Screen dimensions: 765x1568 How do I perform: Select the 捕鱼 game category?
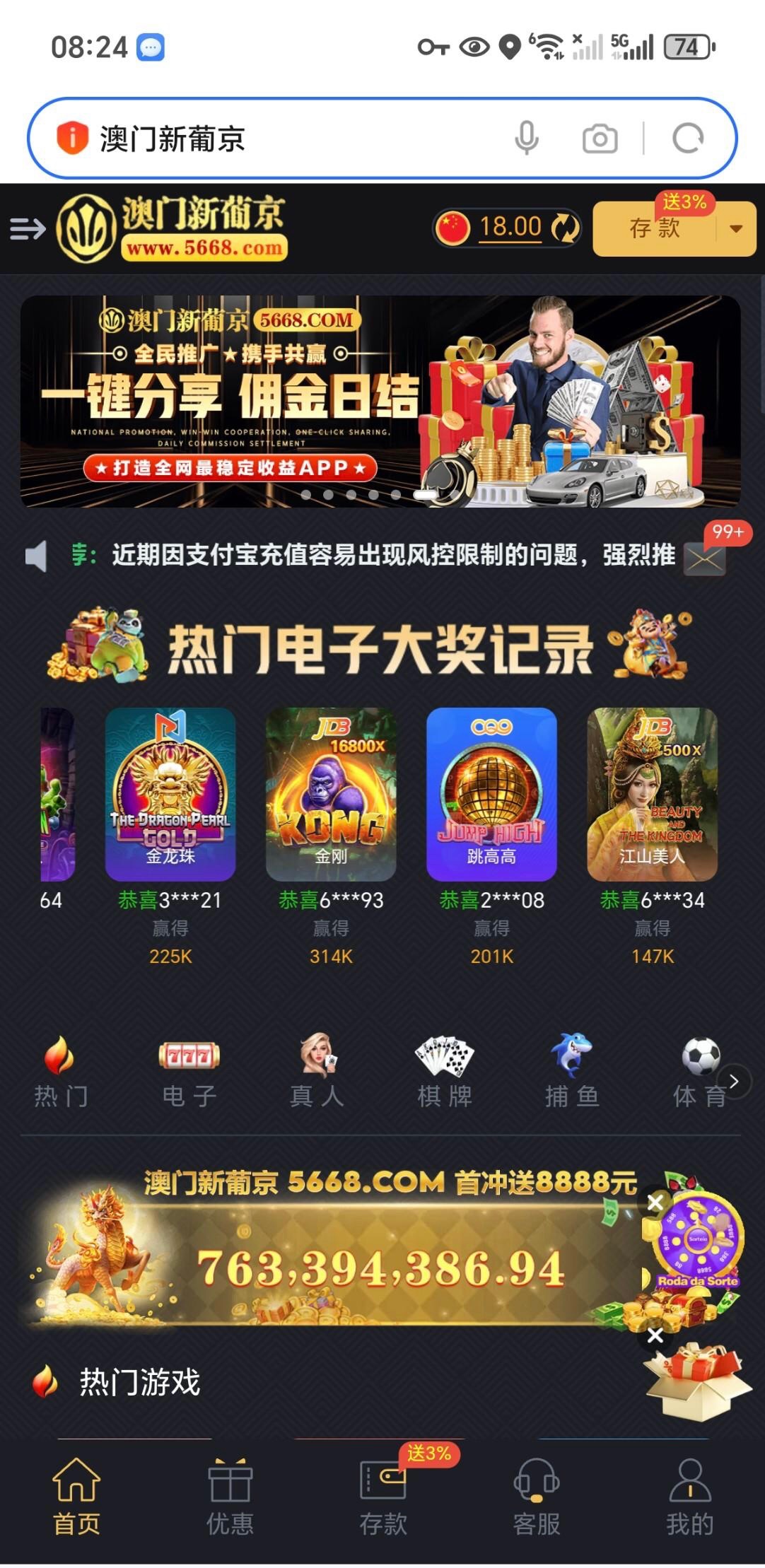pos(572,1072)
